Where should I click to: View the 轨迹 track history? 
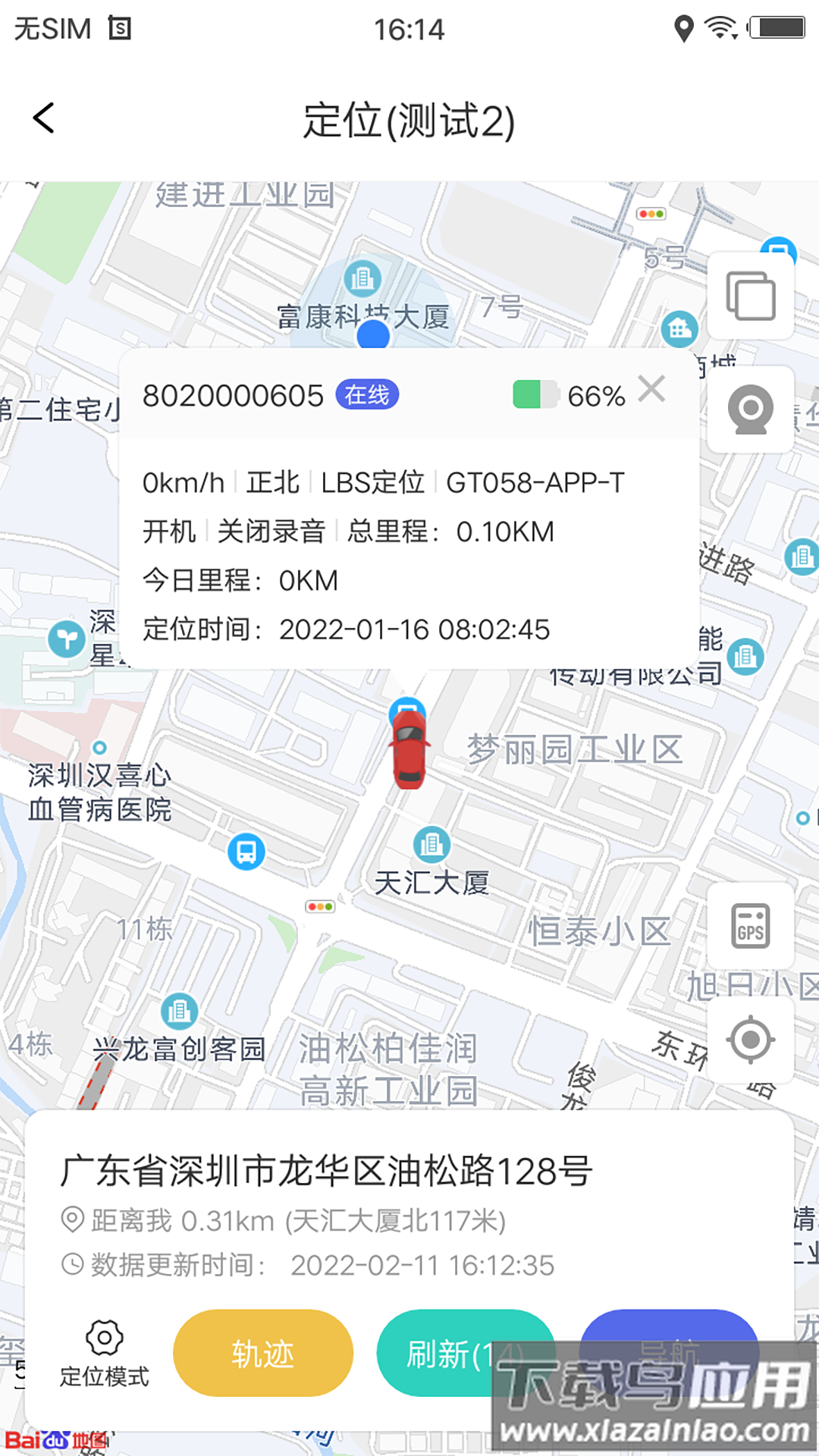point(263,1354)
